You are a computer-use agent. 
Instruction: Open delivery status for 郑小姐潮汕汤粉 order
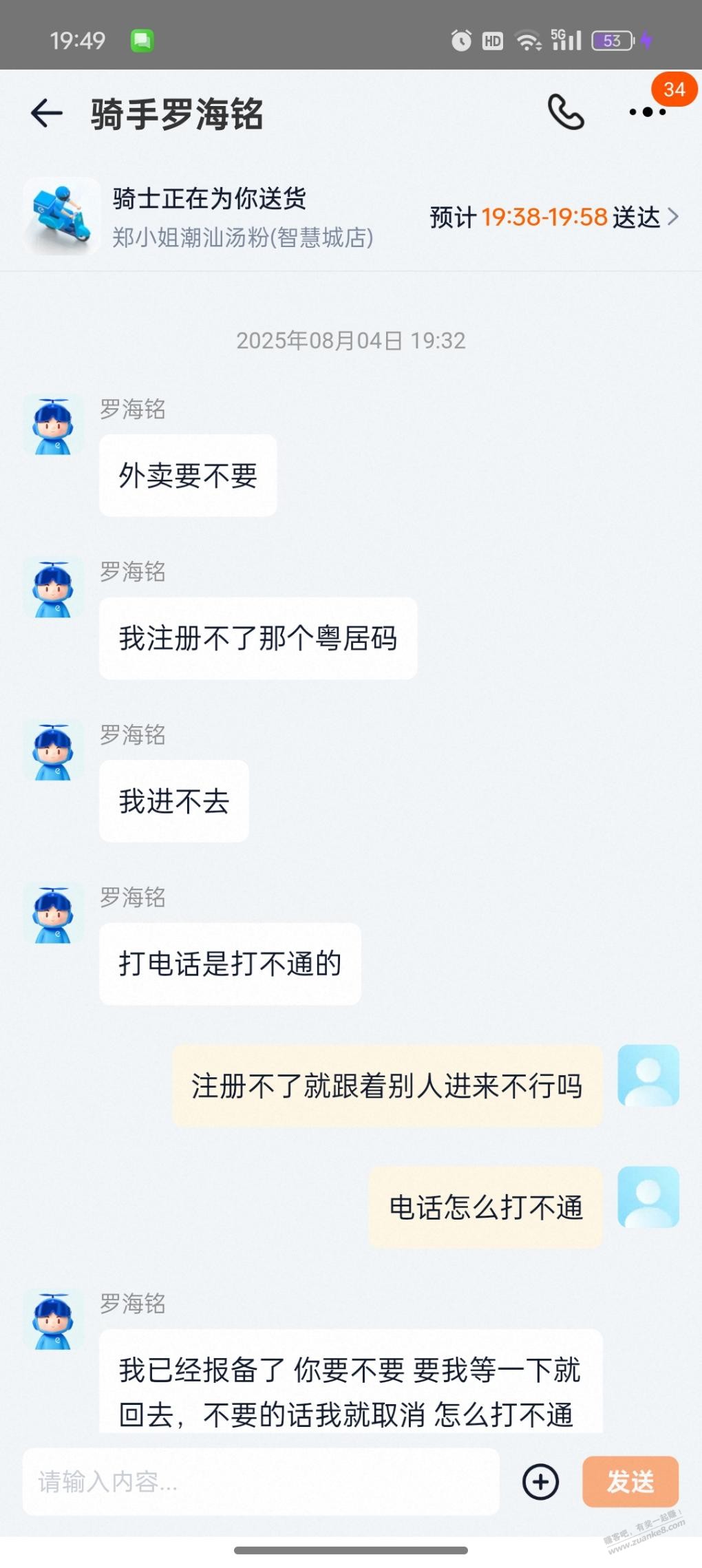554,218
